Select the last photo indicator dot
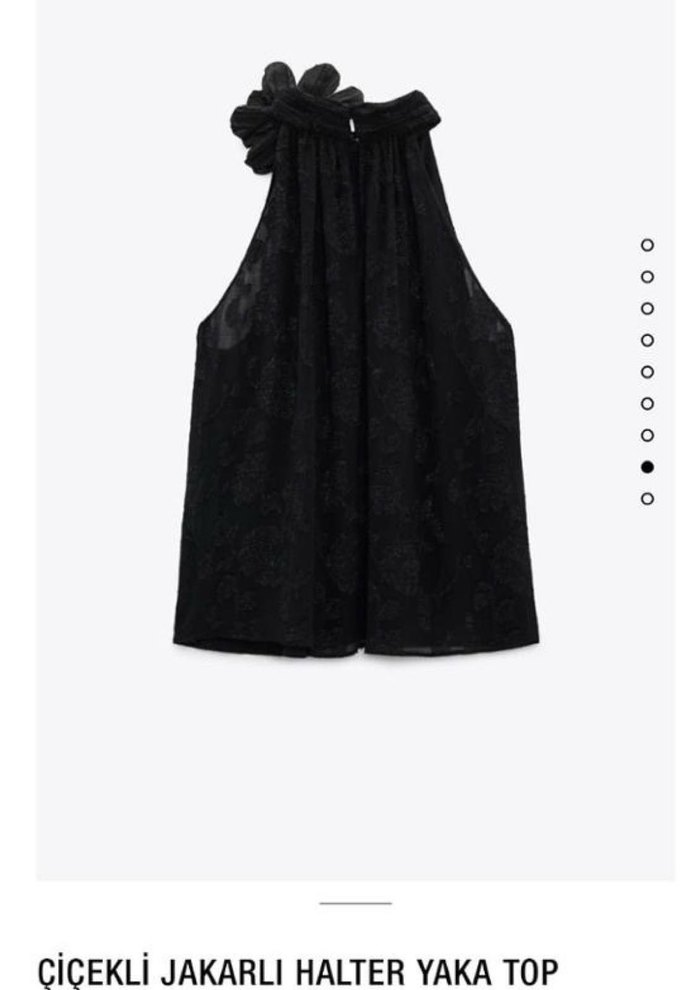Image resolution: width=693 pixels, height=990 pixels. tap(647, 498)
